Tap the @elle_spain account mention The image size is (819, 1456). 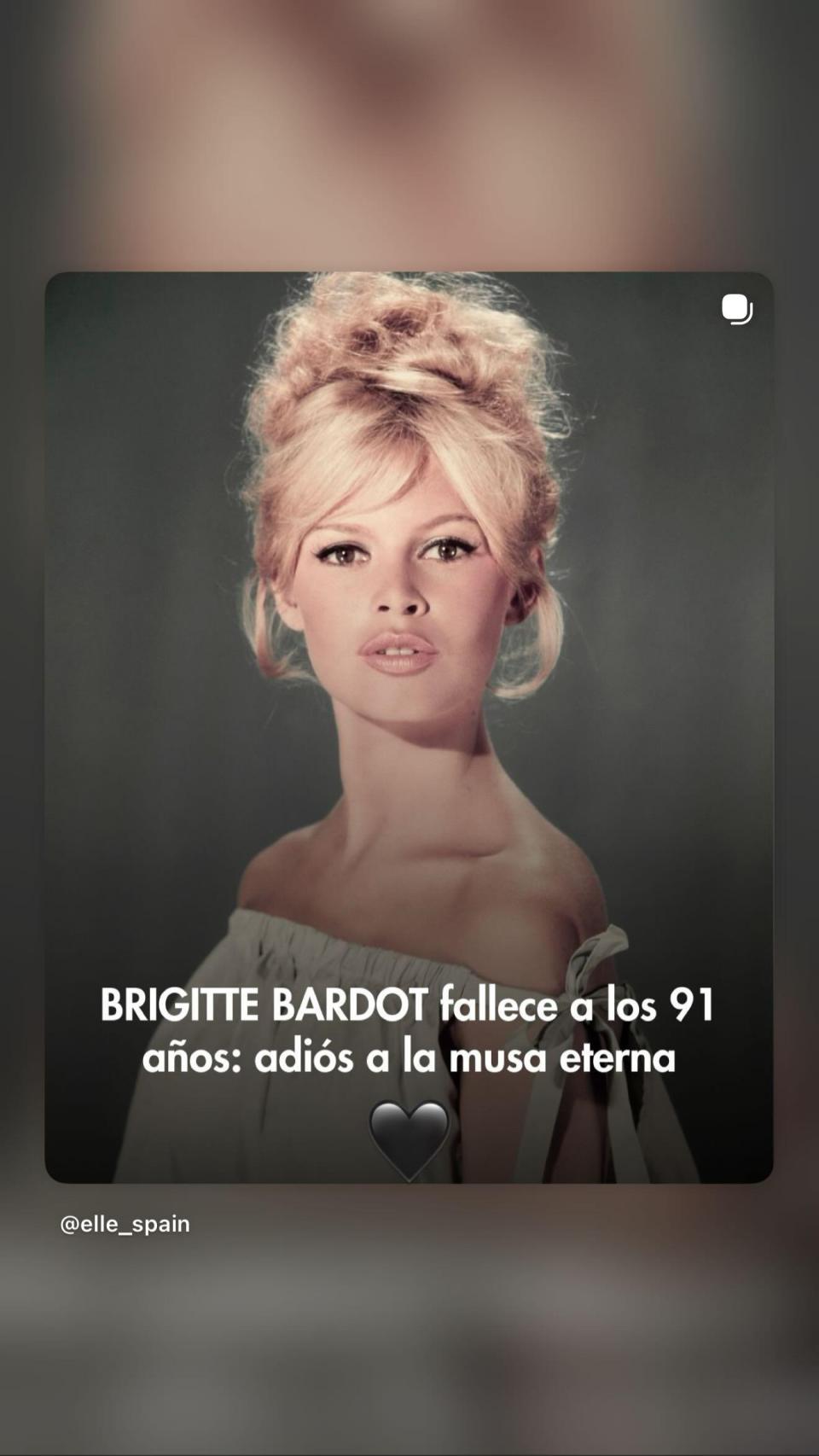coord(125,1225)
